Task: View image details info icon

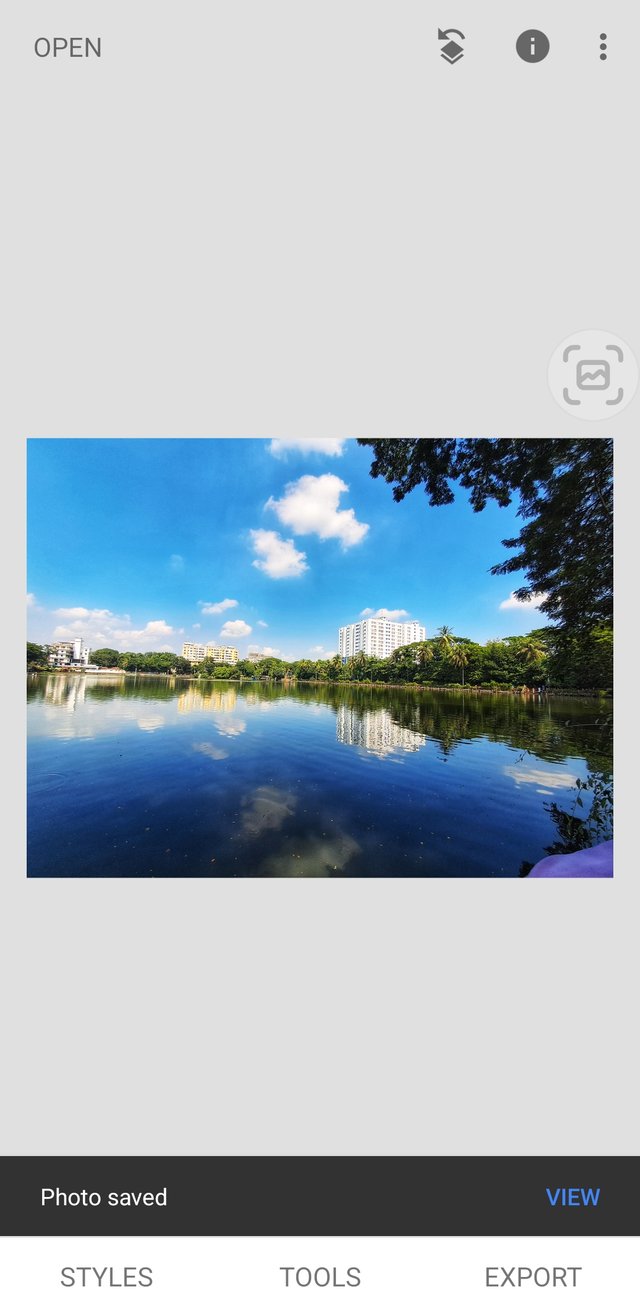Action: (532, 46)
